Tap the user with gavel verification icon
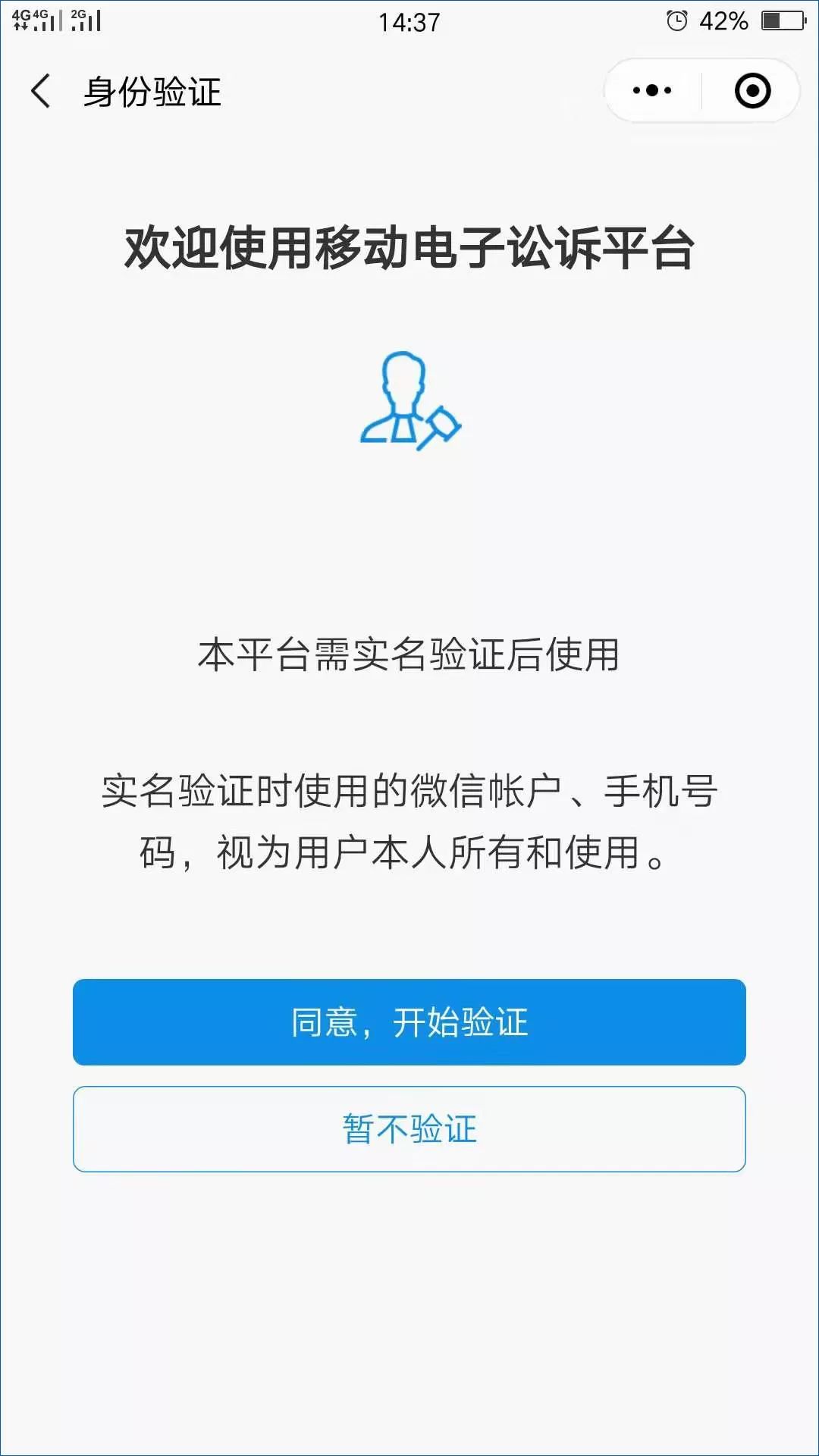 [x=409, y=402]
